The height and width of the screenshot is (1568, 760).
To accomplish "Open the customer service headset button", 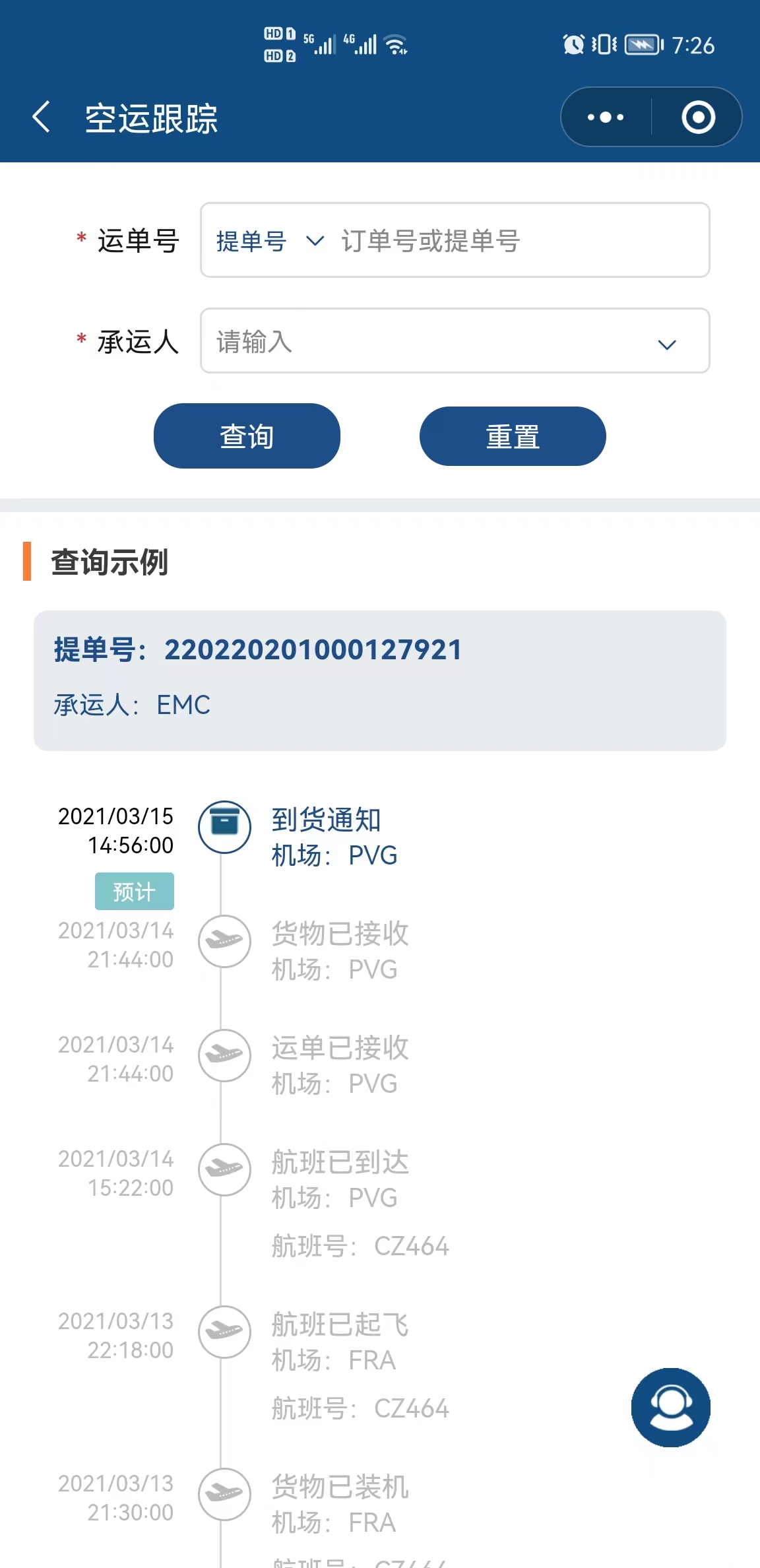I will click(x=671, y=1408).
